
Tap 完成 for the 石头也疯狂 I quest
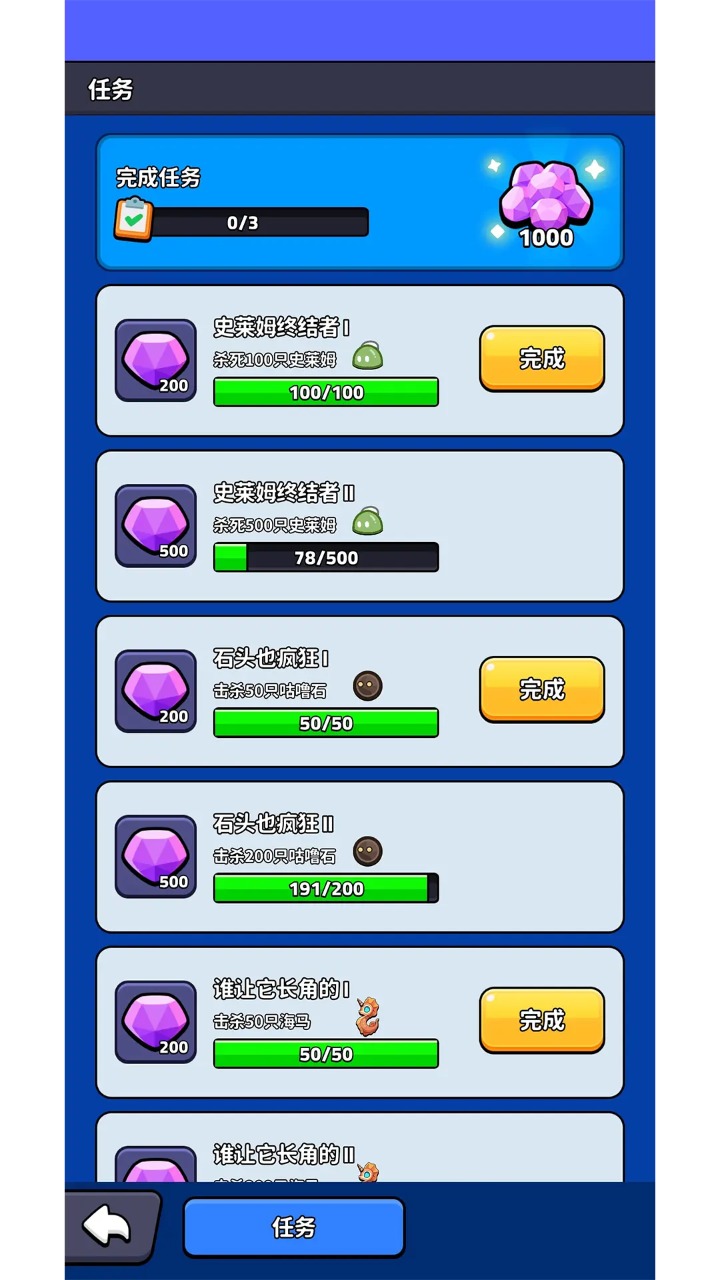tap(542, 689)
